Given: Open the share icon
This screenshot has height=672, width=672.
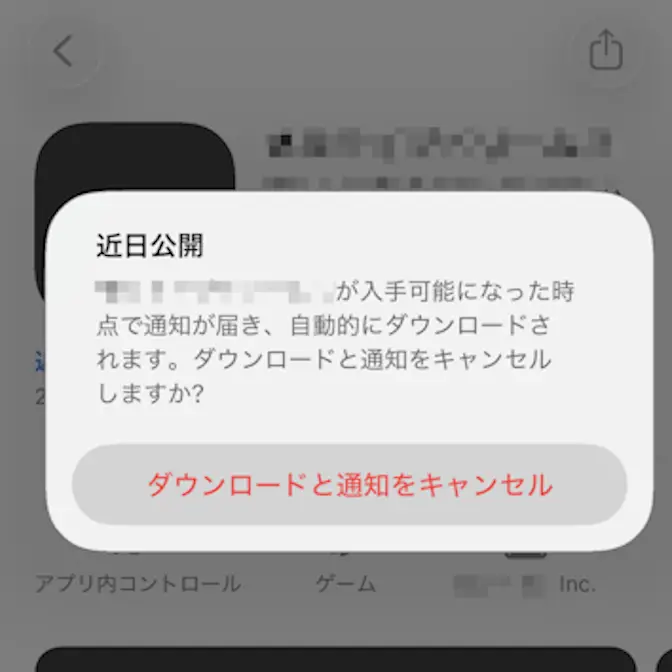Looking at the screenshot, I should tap(606, 51).
